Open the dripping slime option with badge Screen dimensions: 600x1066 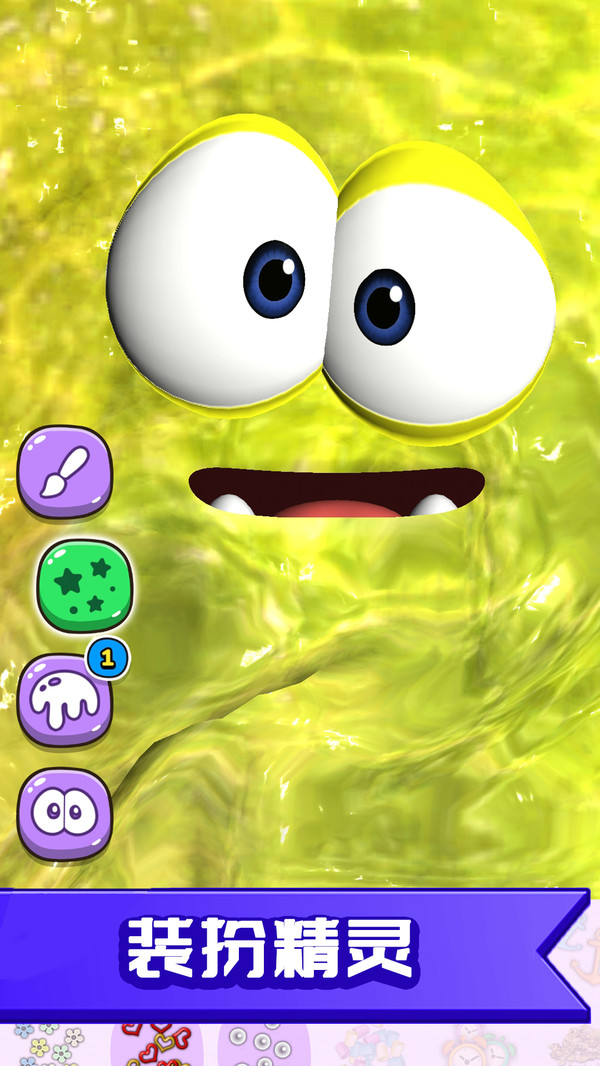pos(65,700)
